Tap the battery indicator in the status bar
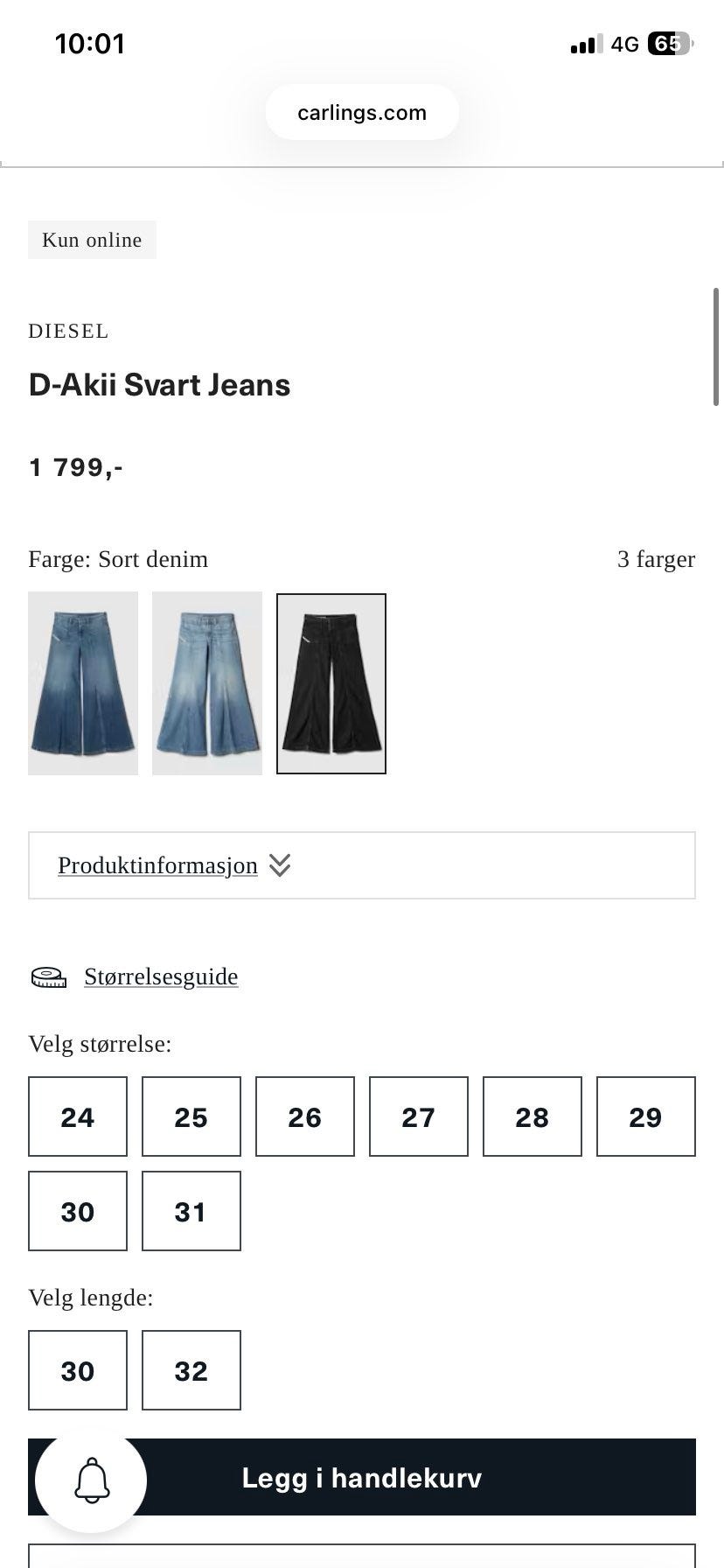724x1568 pixels. coord(670,44)
